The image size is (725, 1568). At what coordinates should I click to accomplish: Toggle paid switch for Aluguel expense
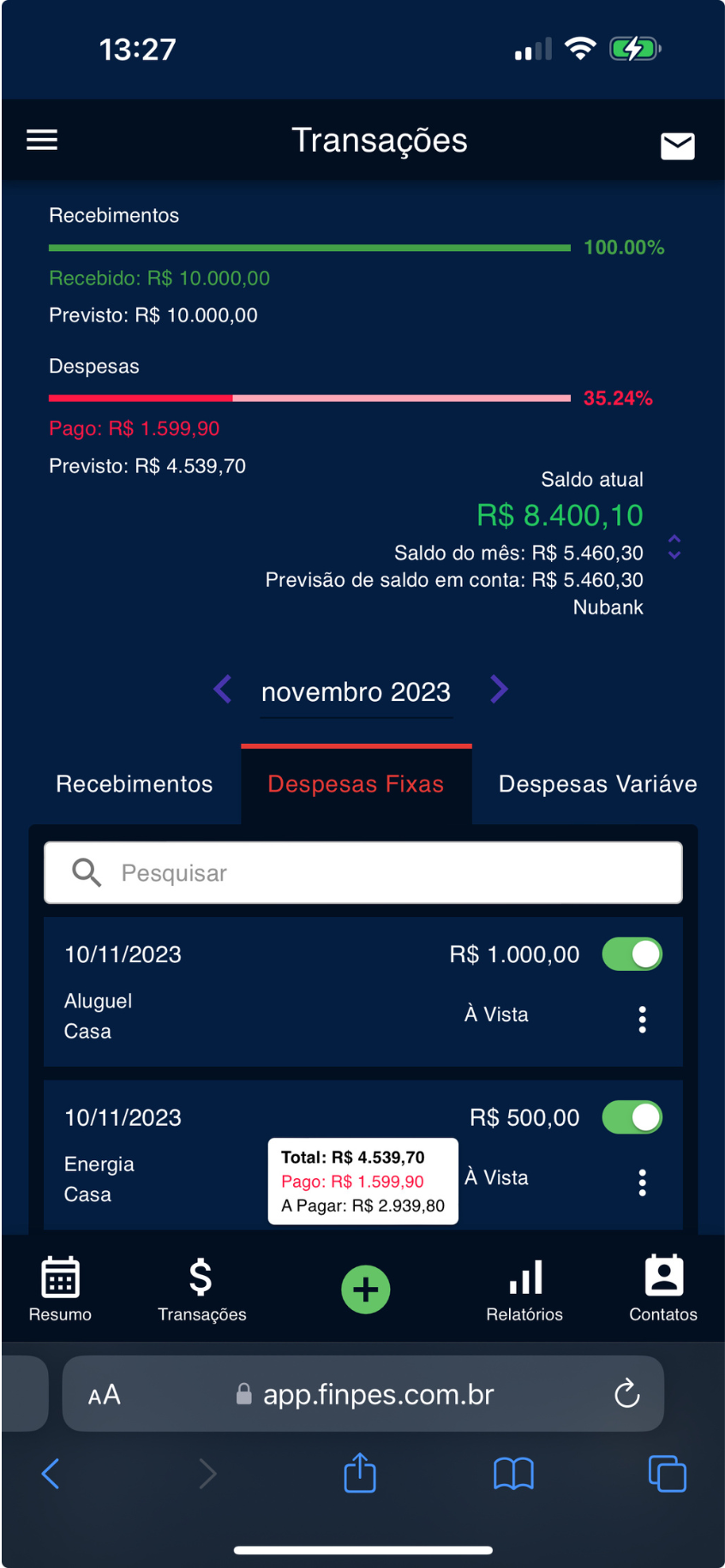point(632,954)
